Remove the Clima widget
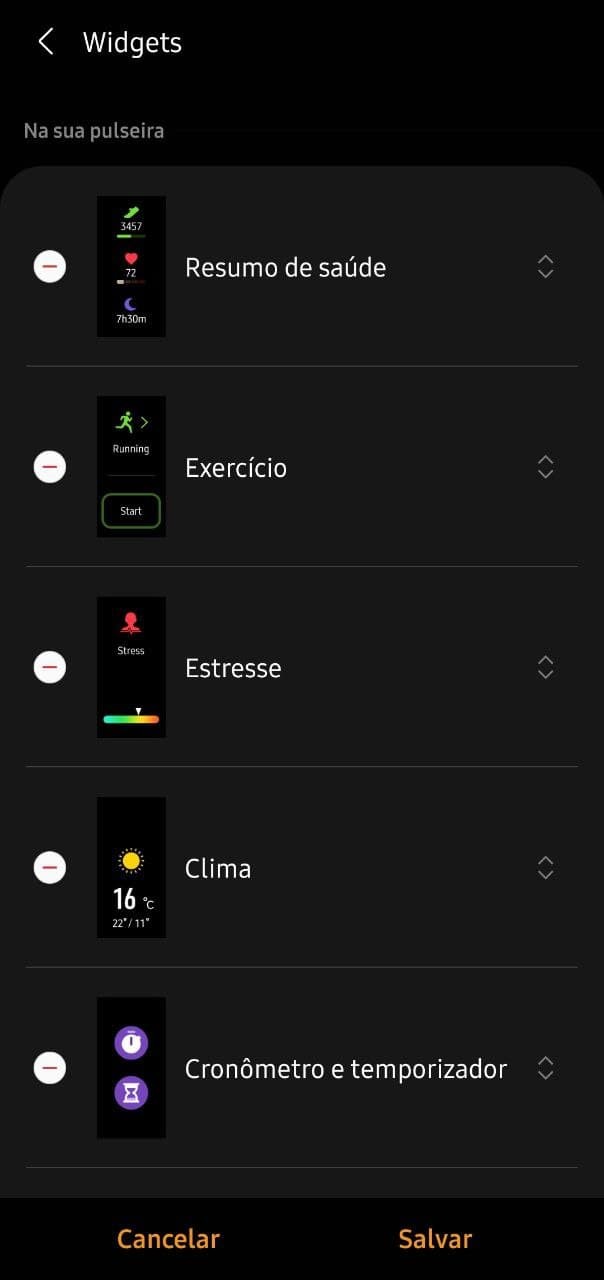 [x=50, y=867]
